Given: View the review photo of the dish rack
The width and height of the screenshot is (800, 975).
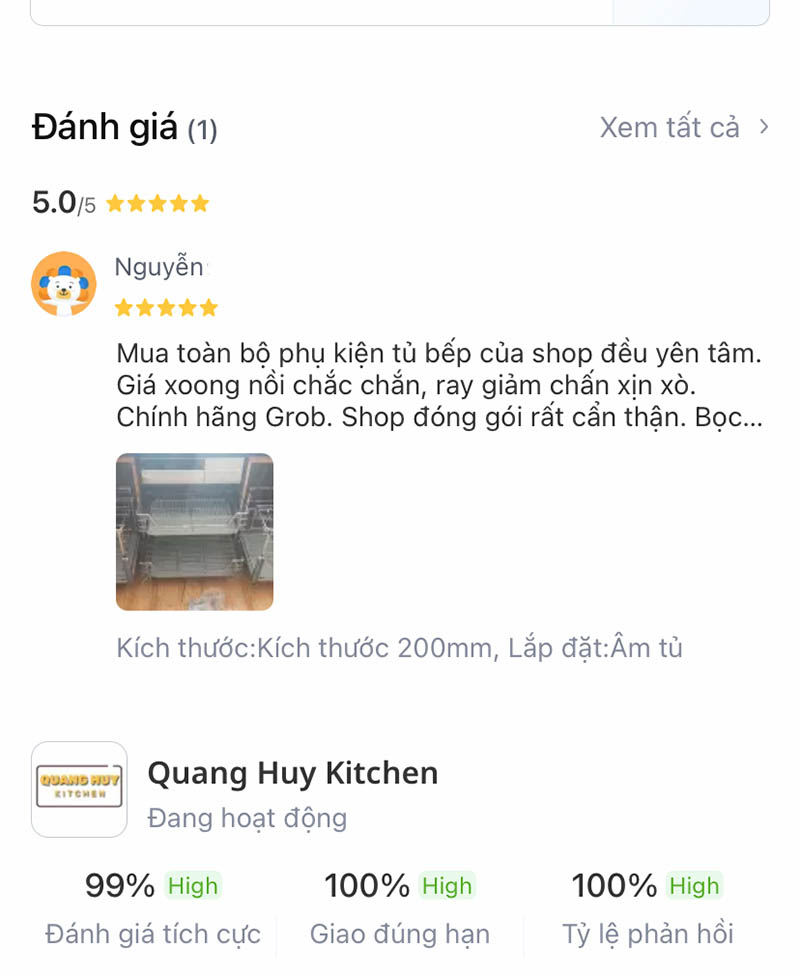Looking at the screenshot, I should 194,532.
